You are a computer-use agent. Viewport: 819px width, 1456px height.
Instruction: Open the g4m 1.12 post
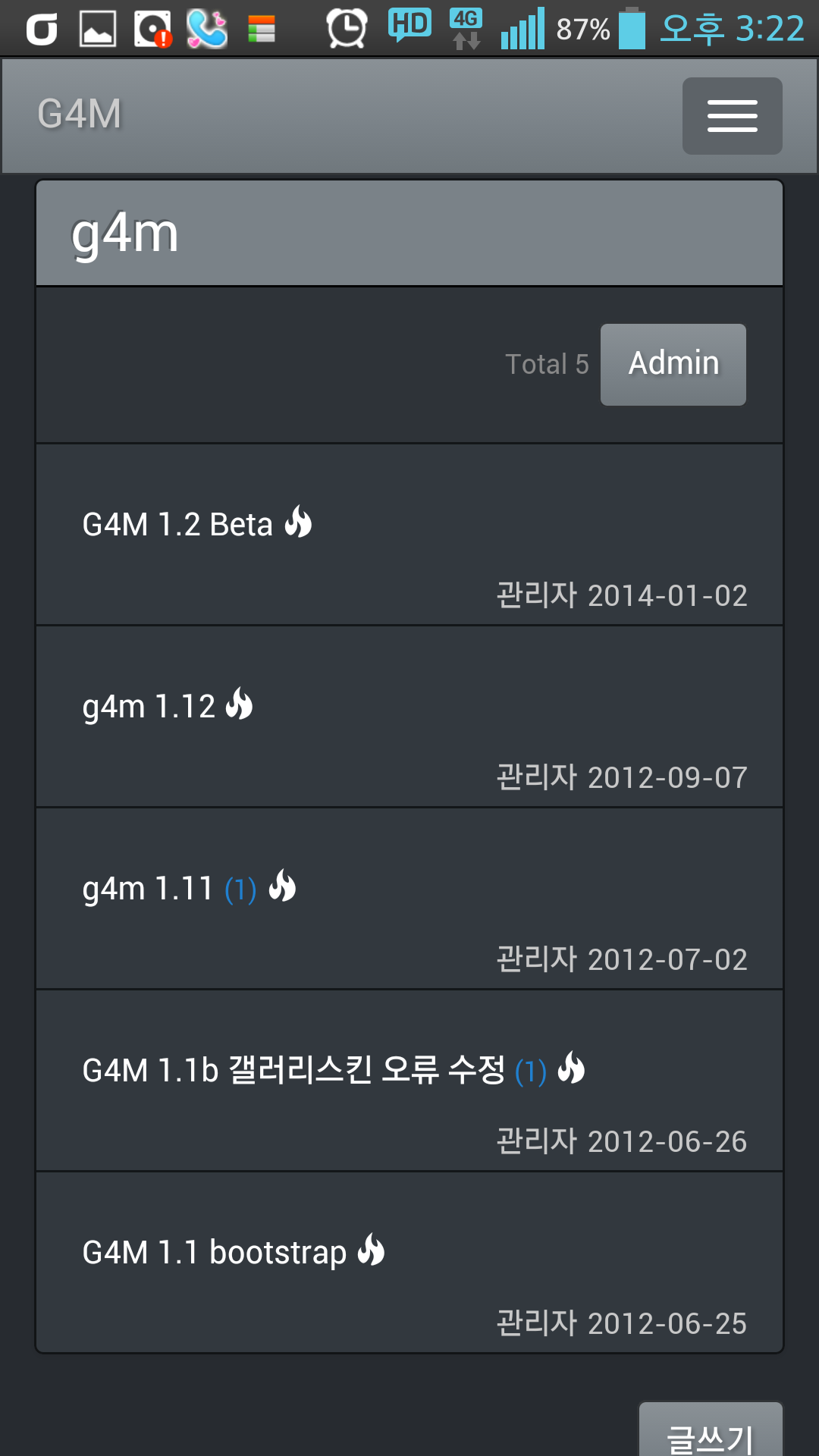tap(149, 707)
